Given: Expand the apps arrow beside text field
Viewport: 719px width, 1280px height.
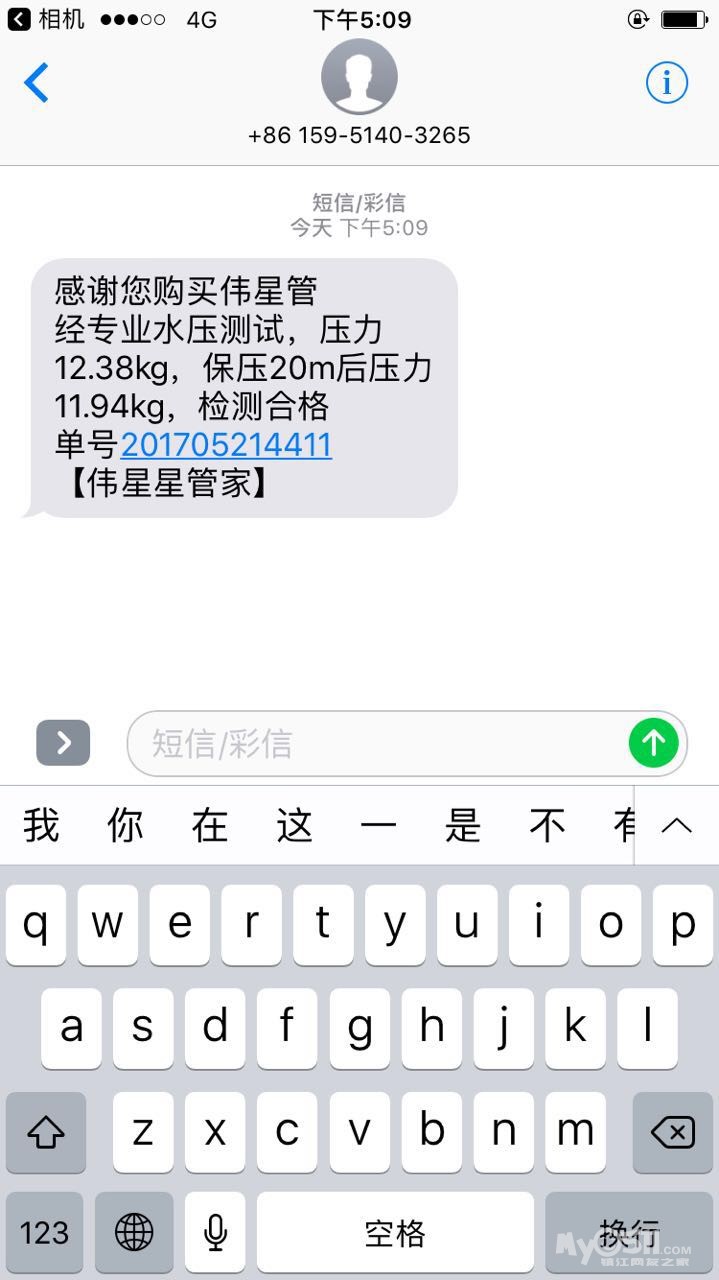Looking at the screenshot, I should (63, 743).
